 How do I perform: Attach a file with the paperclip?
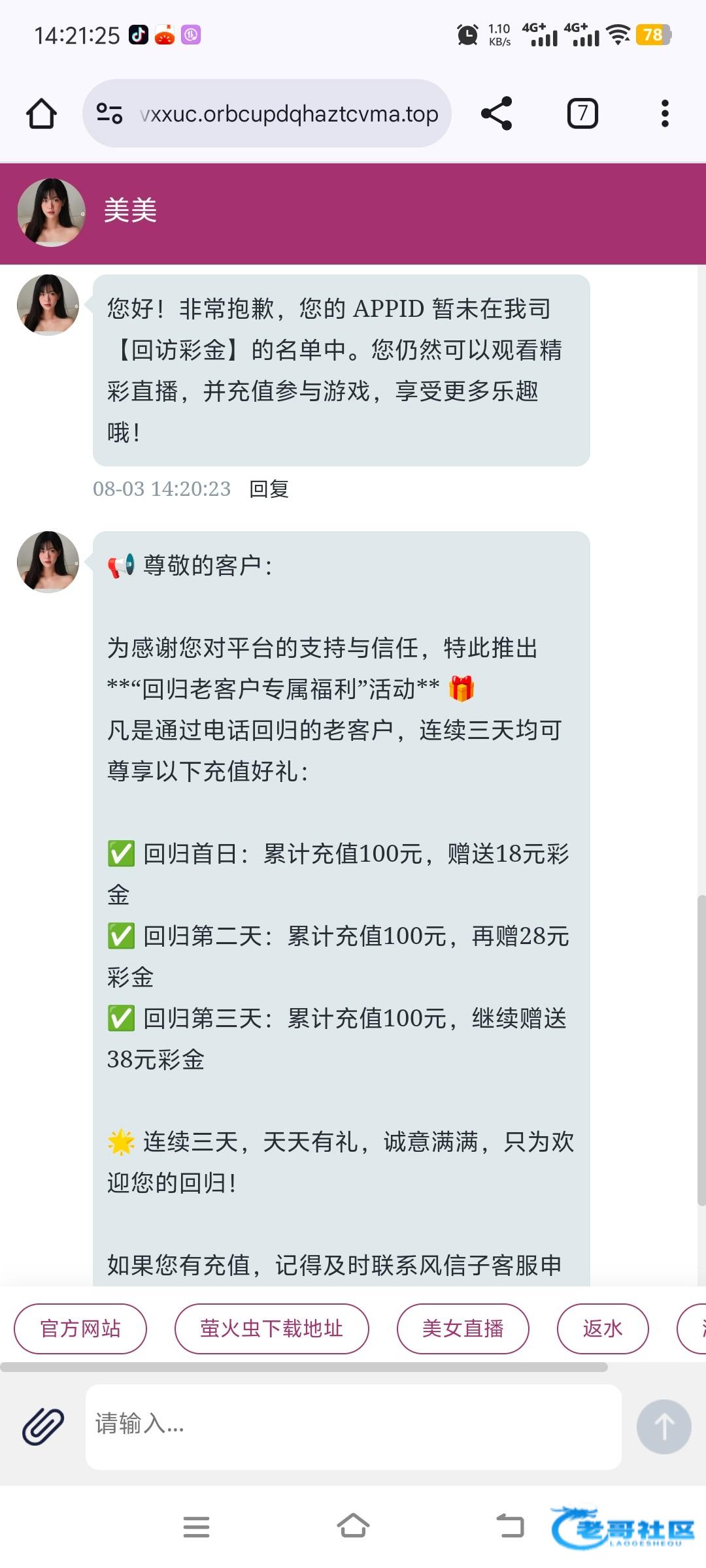(x=43, y=1426)
